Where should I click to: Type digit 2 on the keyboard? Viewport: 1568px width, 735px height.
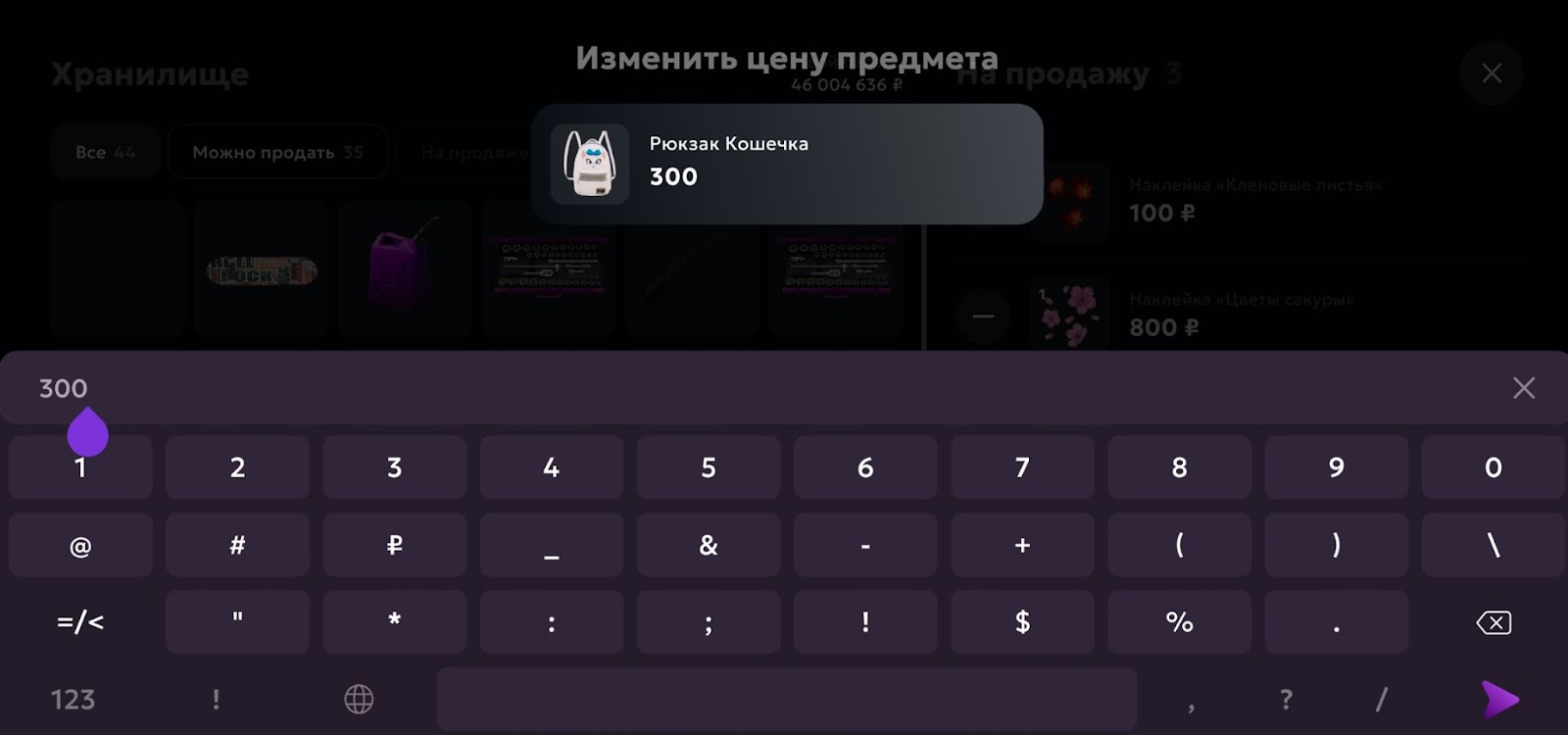click(x=237, y=467)
